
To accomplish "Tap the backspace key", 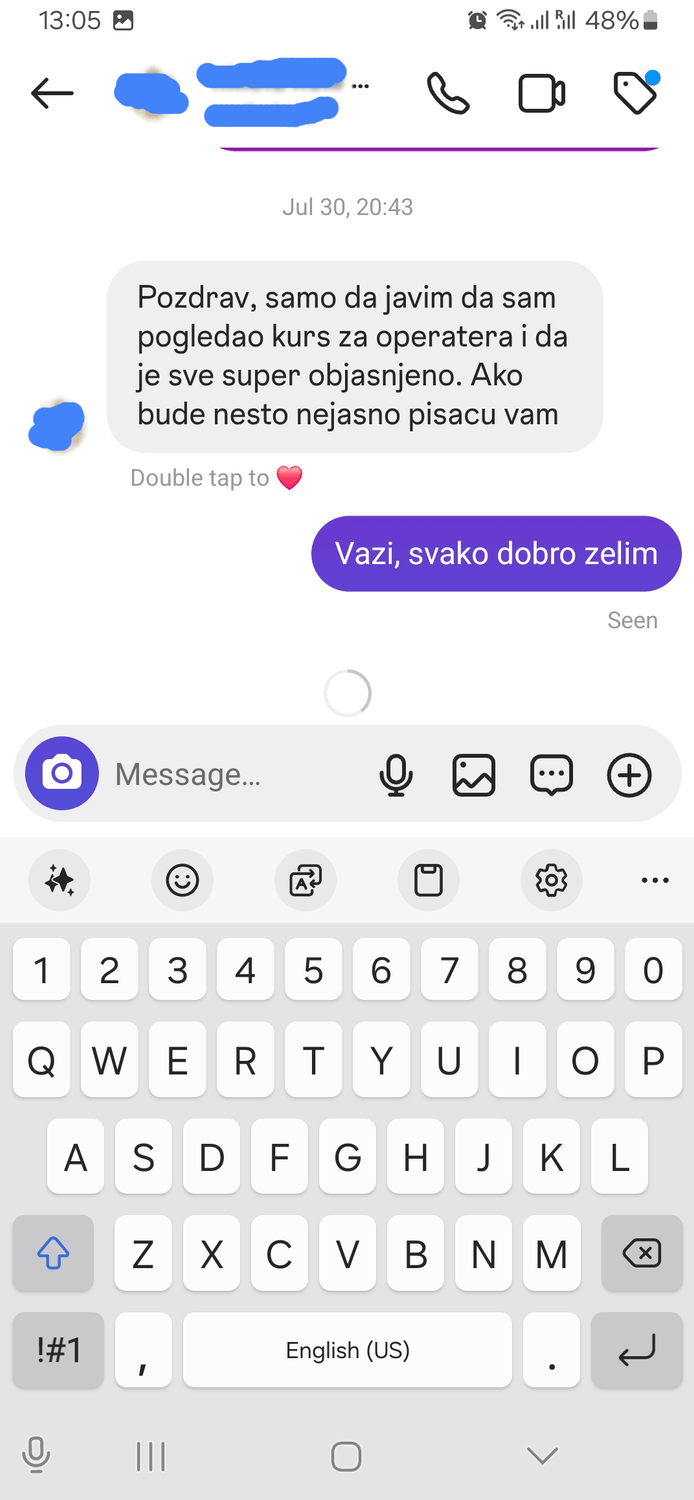I will [x=641, y=1253].
